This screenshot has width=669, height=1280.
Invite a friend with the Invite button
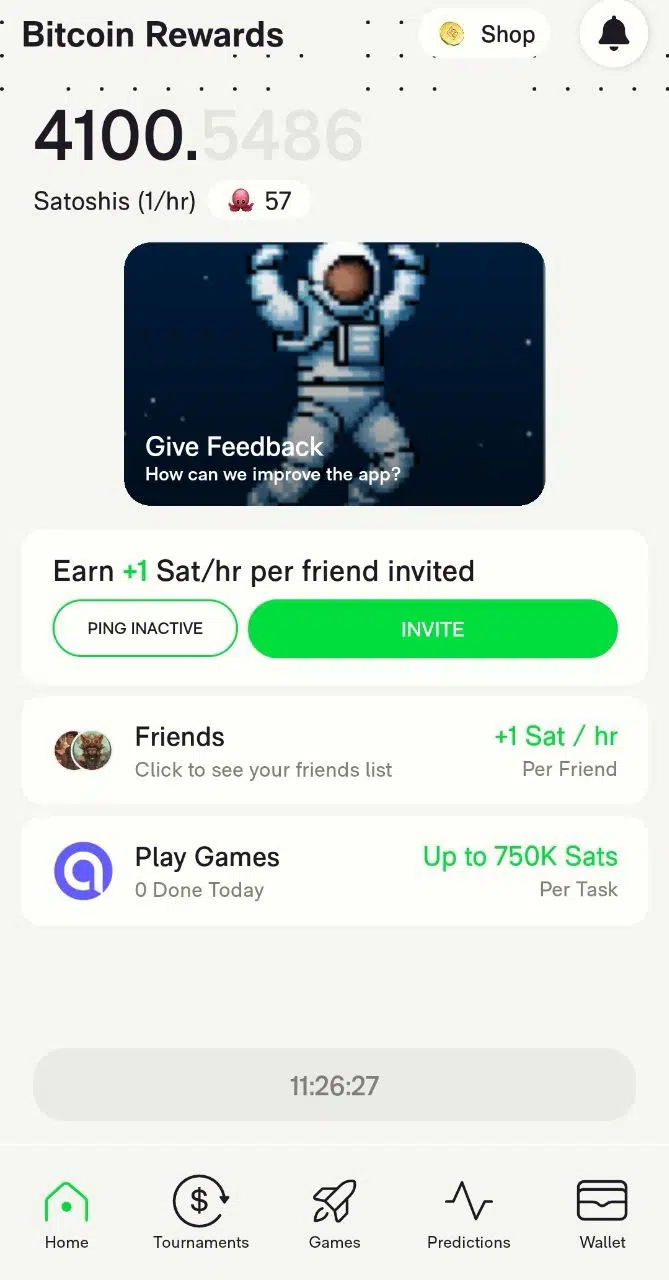(x=432, y=629)
